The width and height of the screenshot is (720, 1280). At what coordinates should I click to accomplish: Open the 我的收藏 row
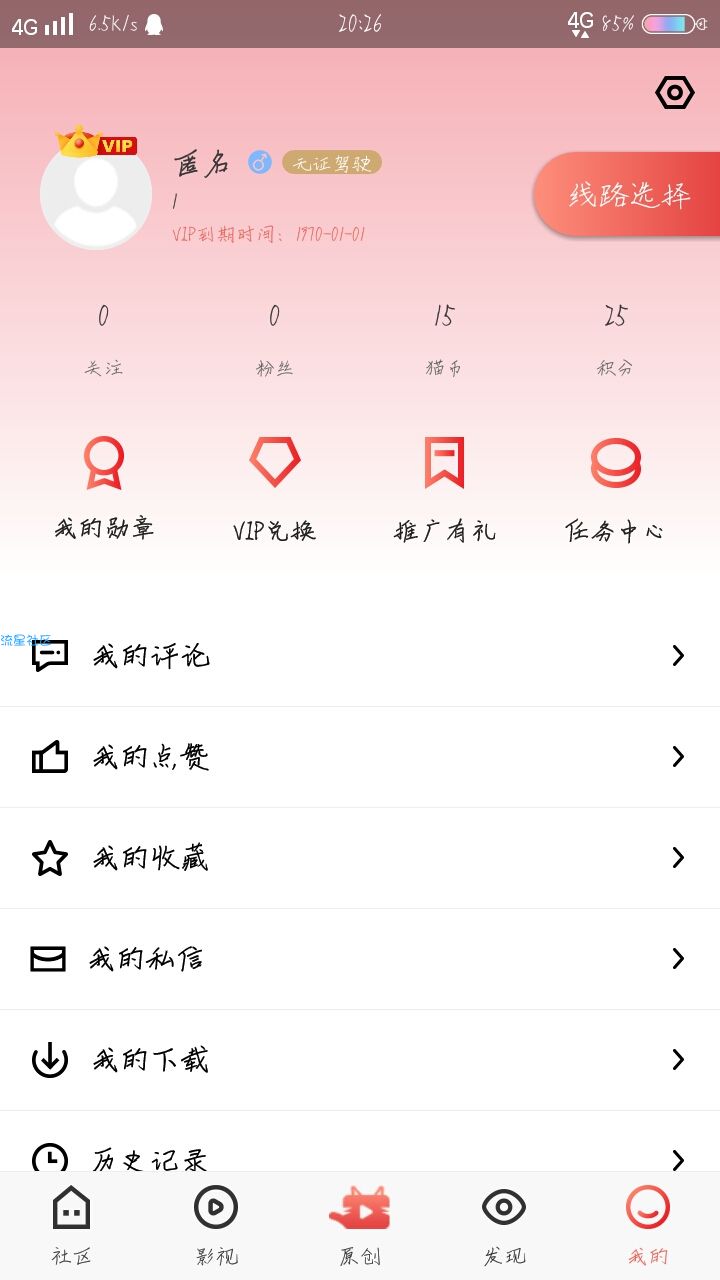pyautogui.click(x=360, y=858)
